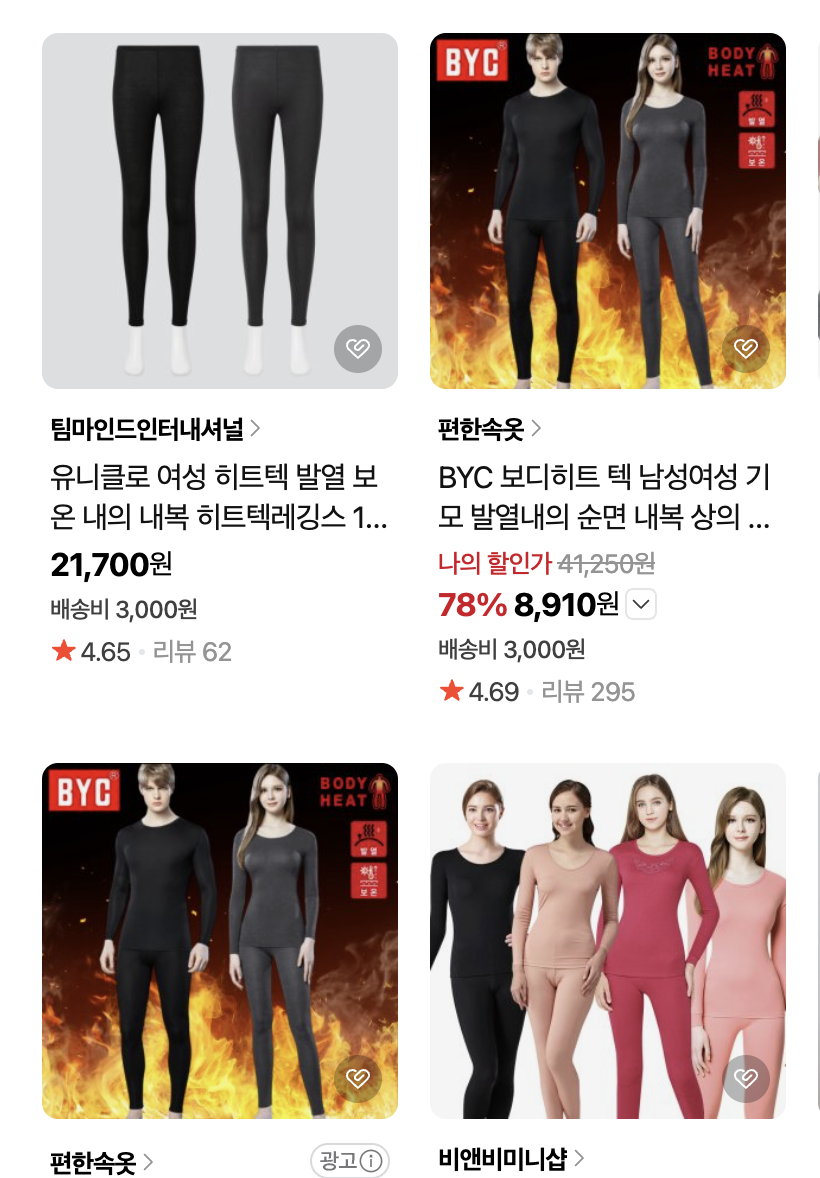Viewport: 820px width, 1178px height.
Task: Visit the 팀마인드인터내셔널 store
Action: pyautogui.click(x=155, y=429)
